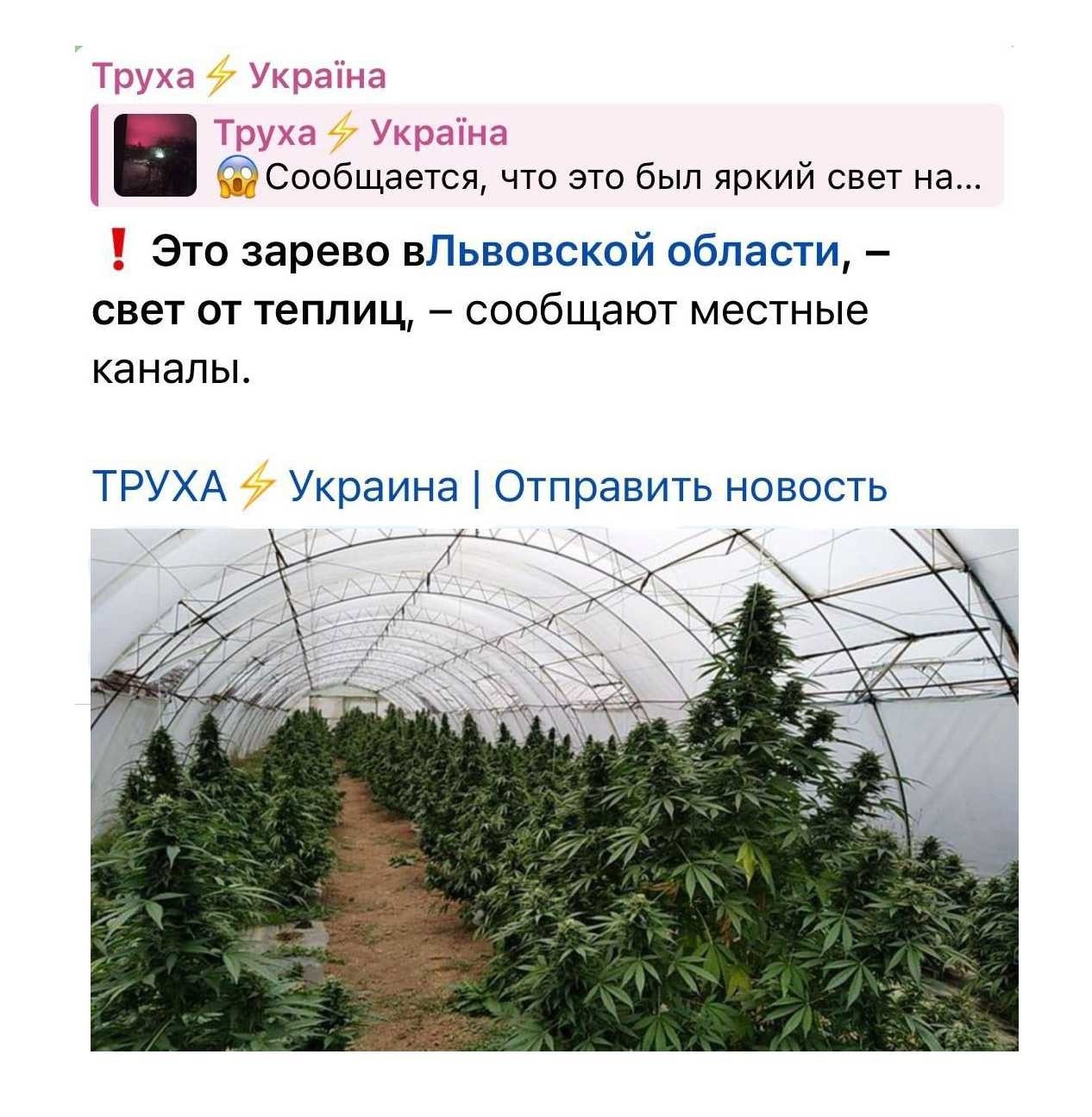Screen dimensions: 1092x1117
Task: Open the Труха Україна sender name
Action: pyautogui.click(x=239, y=77)
